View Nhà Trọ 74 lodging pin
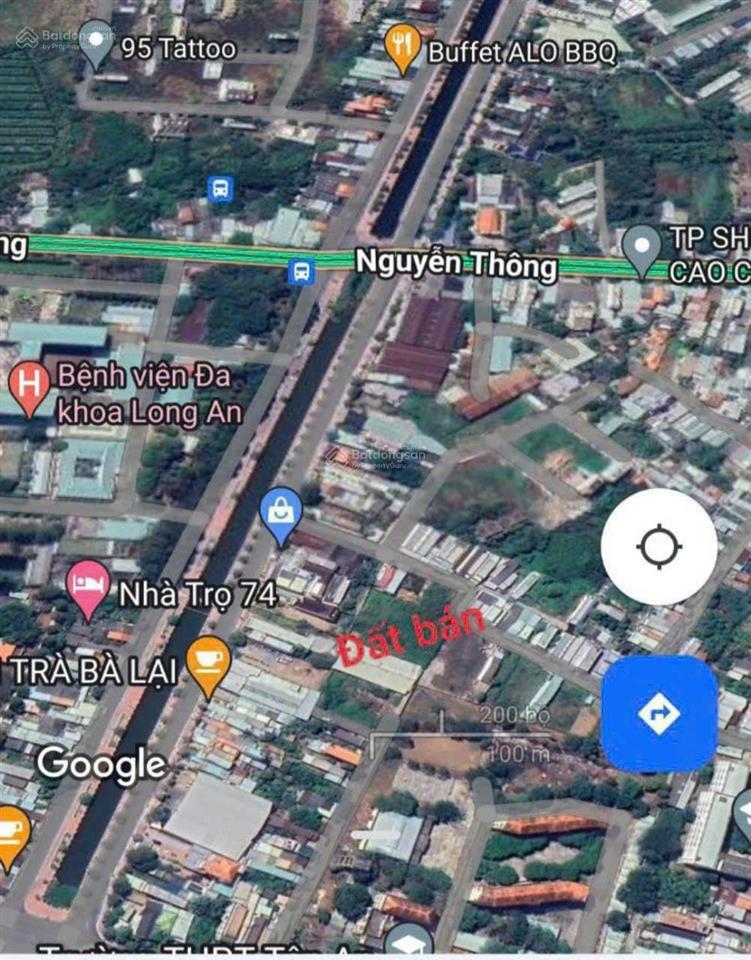The width and height of the screenshot is (751, 960). coord(88,587)
